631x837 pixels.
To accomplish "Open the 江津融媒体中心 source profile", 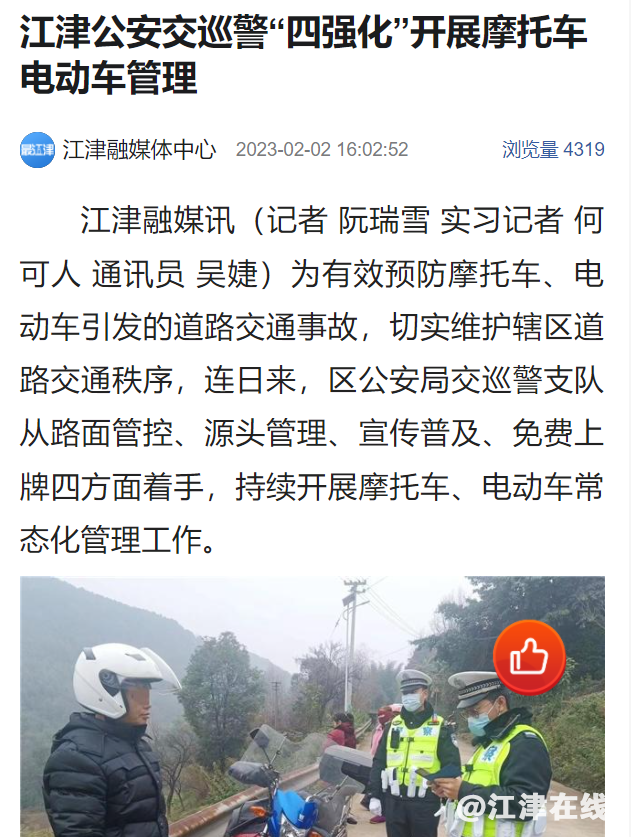I will coord(138,150).
